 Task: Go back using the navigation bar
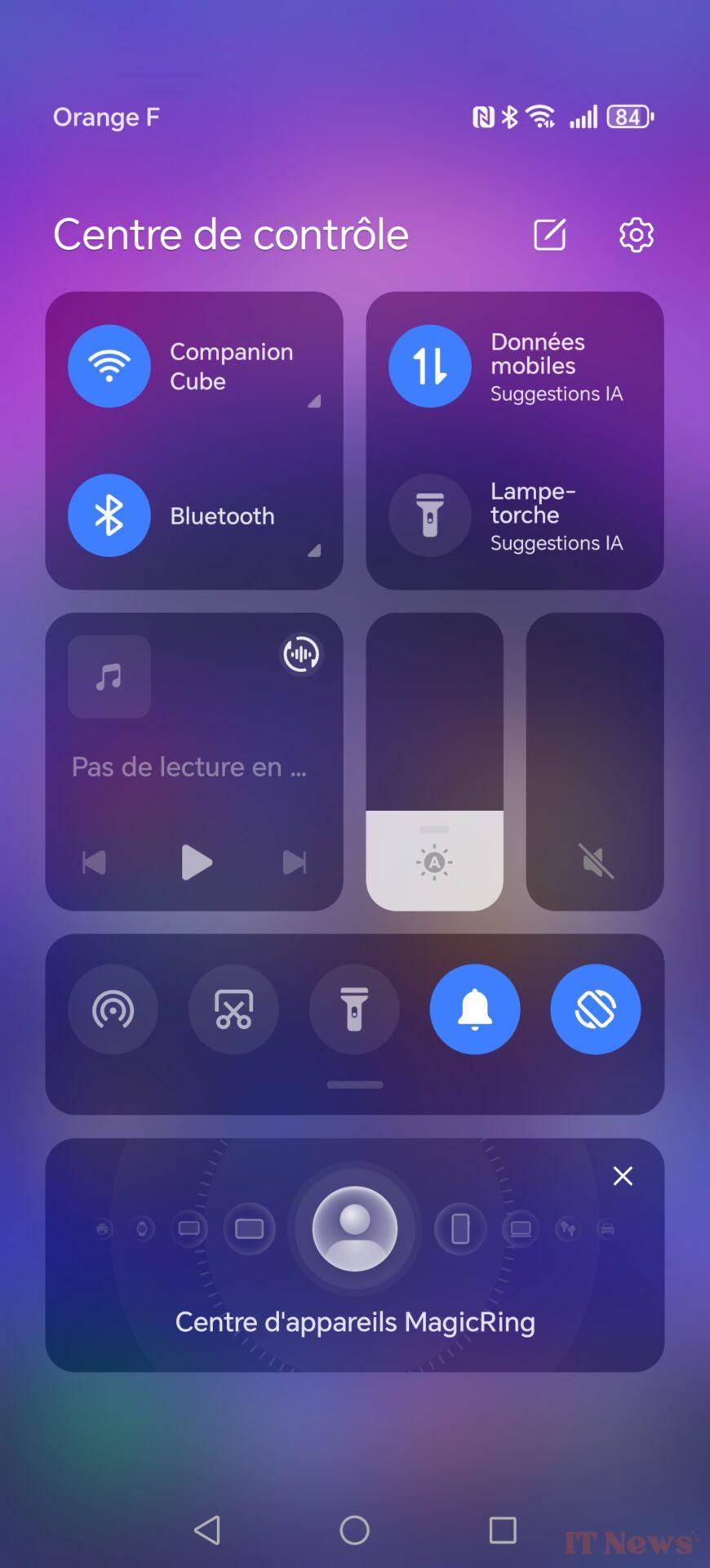(x=207, y=1530)
